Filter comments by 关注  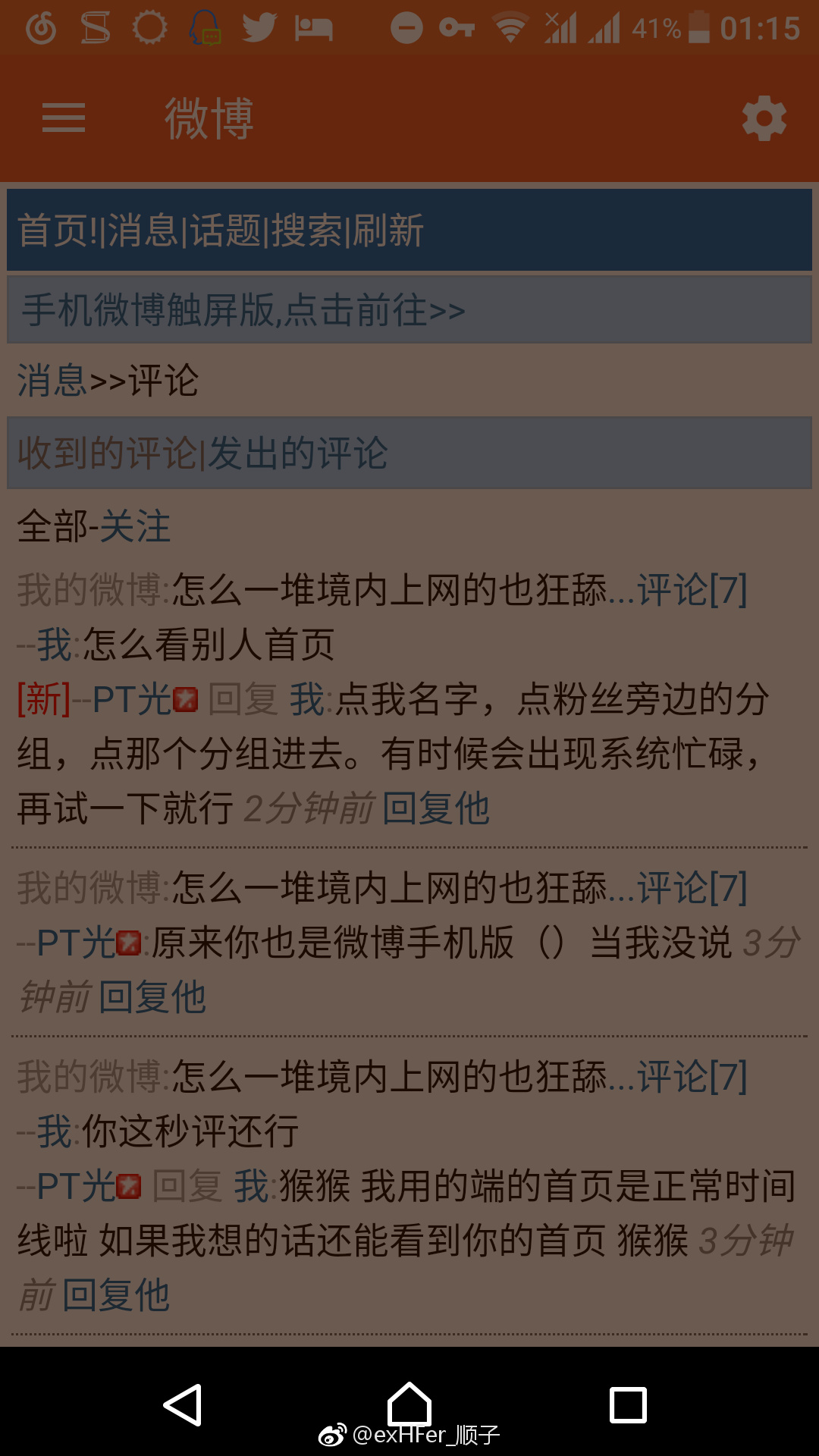[x=135, y=526]
